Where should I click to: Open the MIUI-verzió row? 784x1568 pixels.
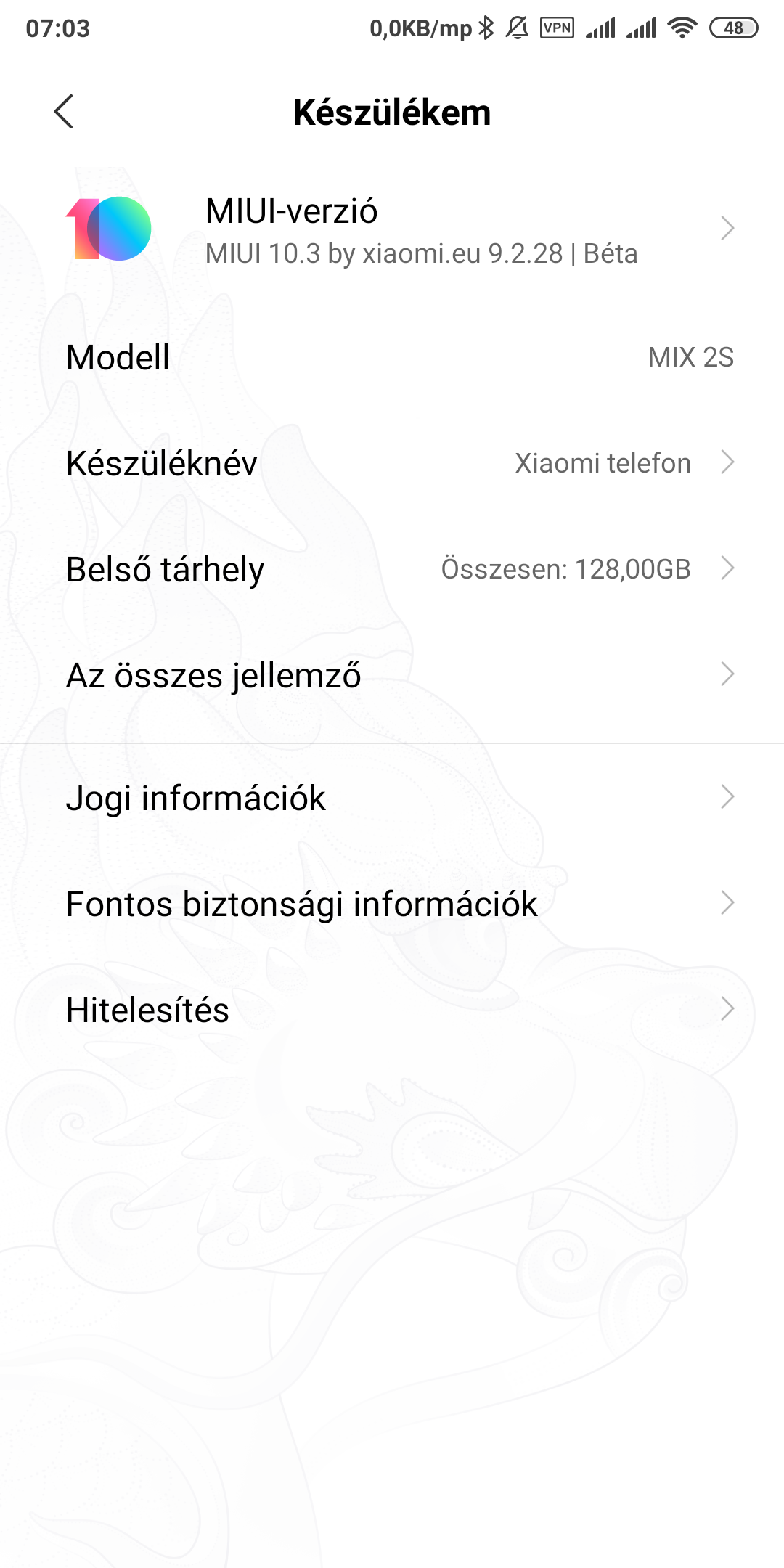(x=392, y=229)
